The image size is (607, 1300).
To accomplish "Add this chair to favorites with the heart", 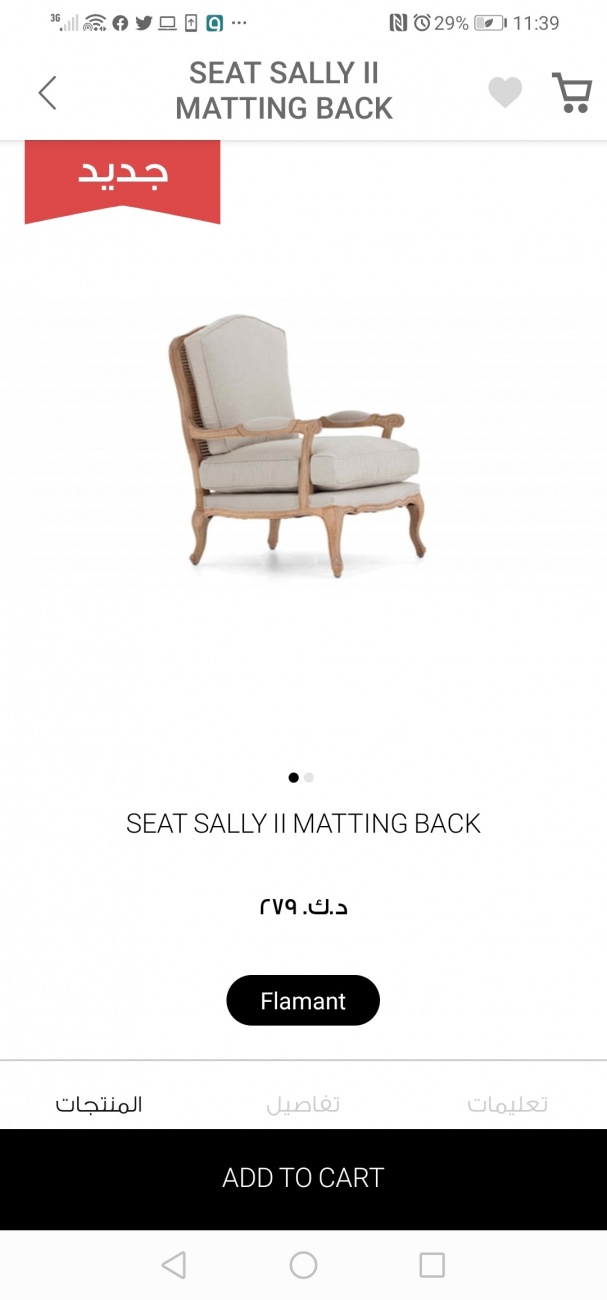I will tap(505, 92).
